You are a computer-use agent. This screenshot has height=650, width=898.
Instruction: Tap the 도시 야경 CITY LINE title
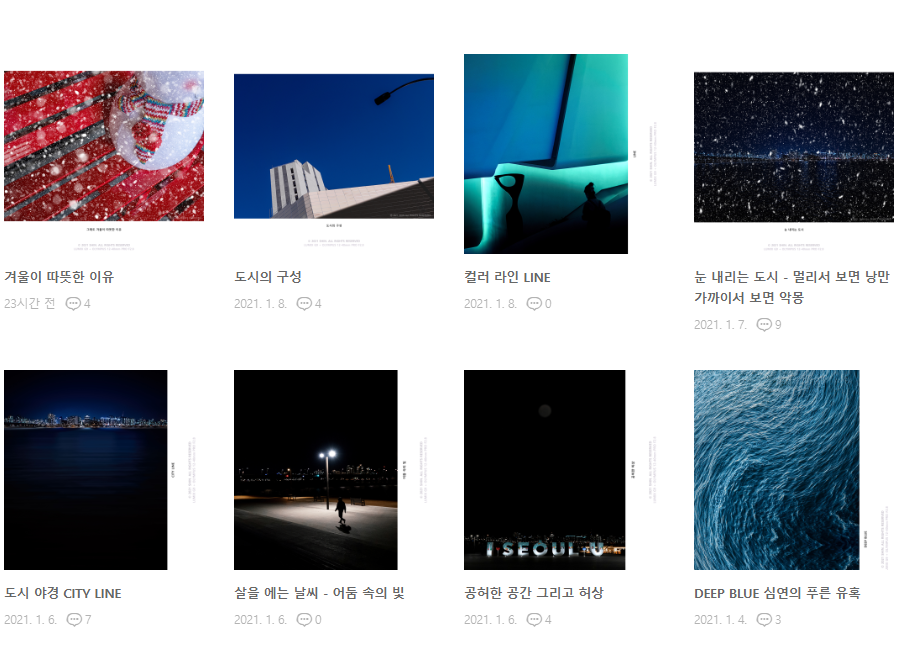coord(63,593)
